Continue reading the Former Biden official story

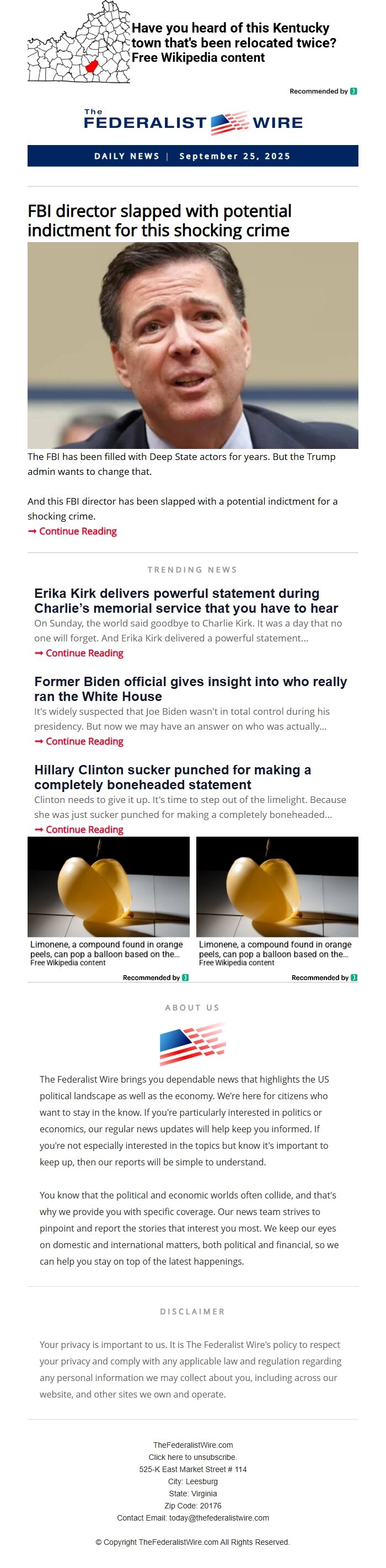coord(78,741)
